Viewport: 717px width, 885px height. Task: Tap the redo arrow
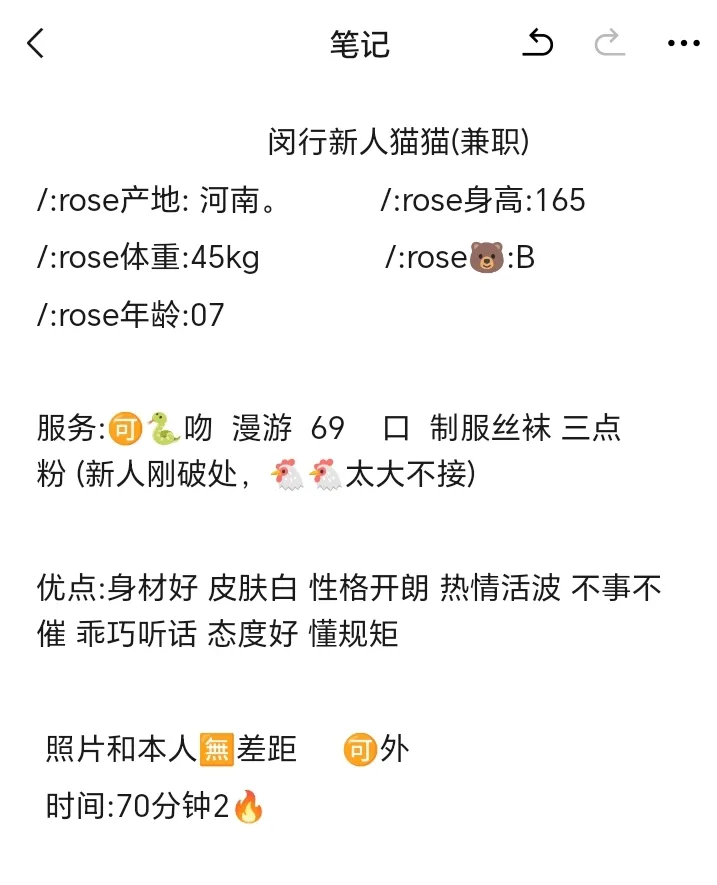(x=609, y=43)
